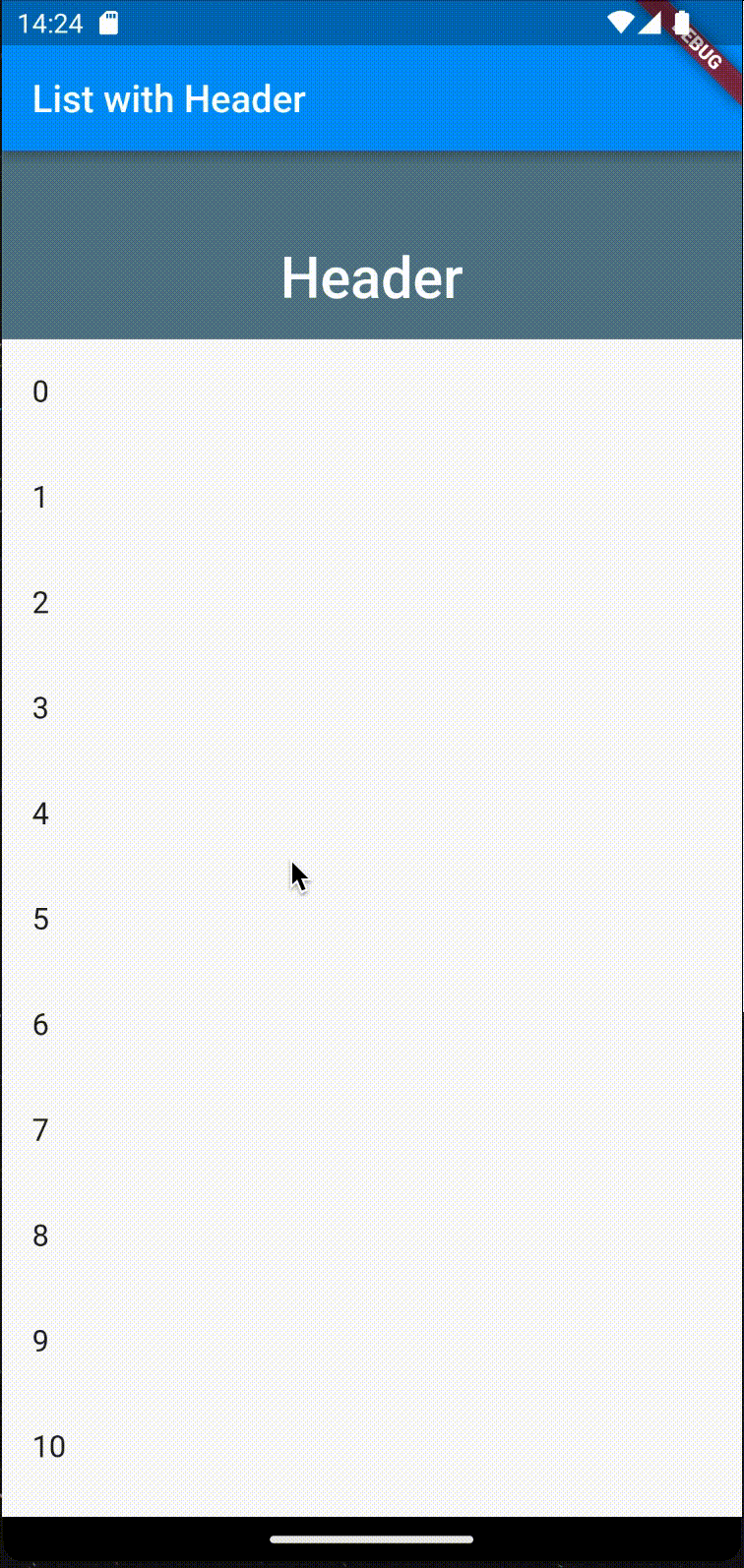Tap list item 6
The image size is (744, 1568).
pos(372,1024)
